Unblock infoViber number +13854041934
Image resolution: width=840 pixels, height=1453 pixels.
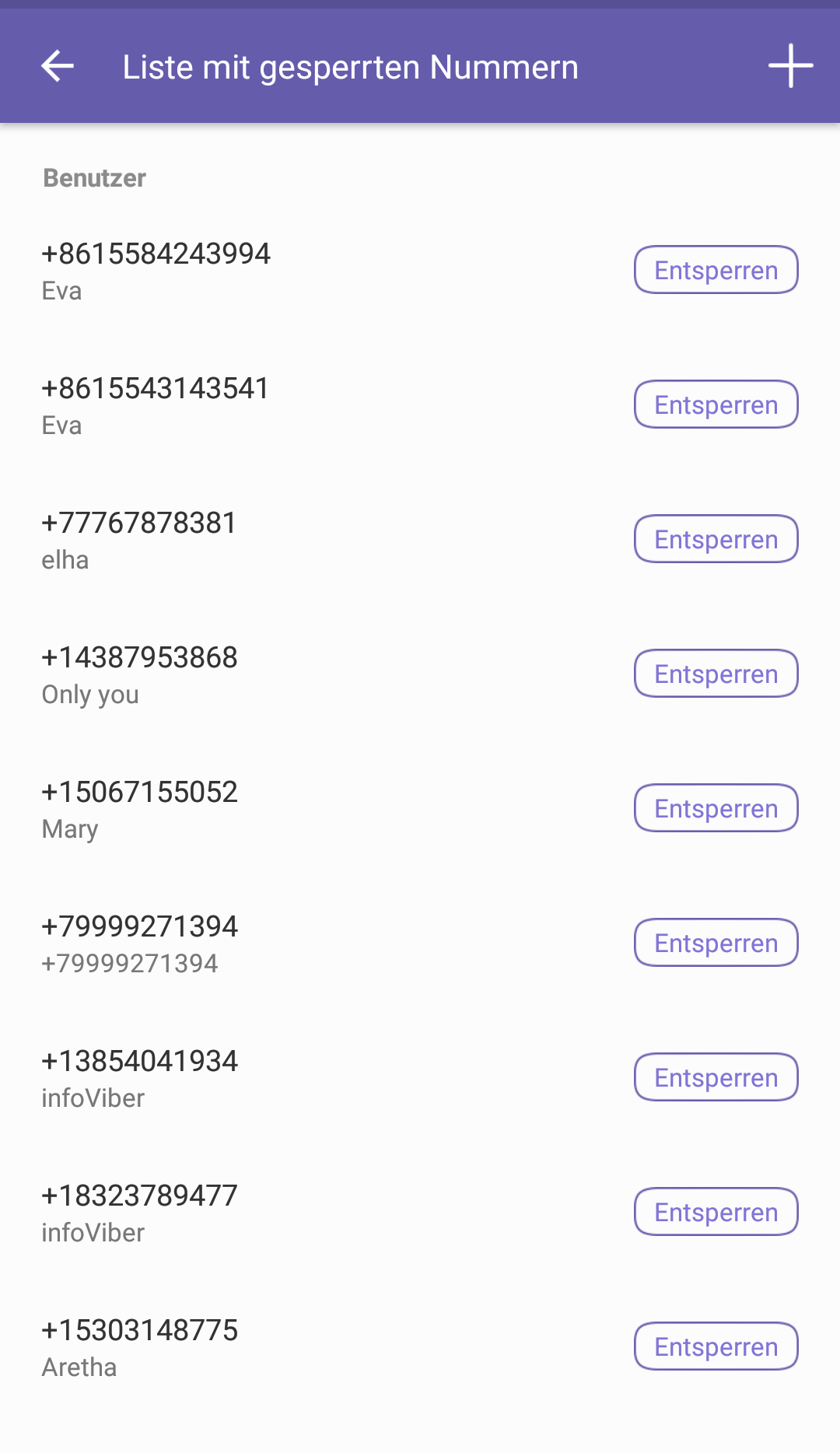point(716,1077)
